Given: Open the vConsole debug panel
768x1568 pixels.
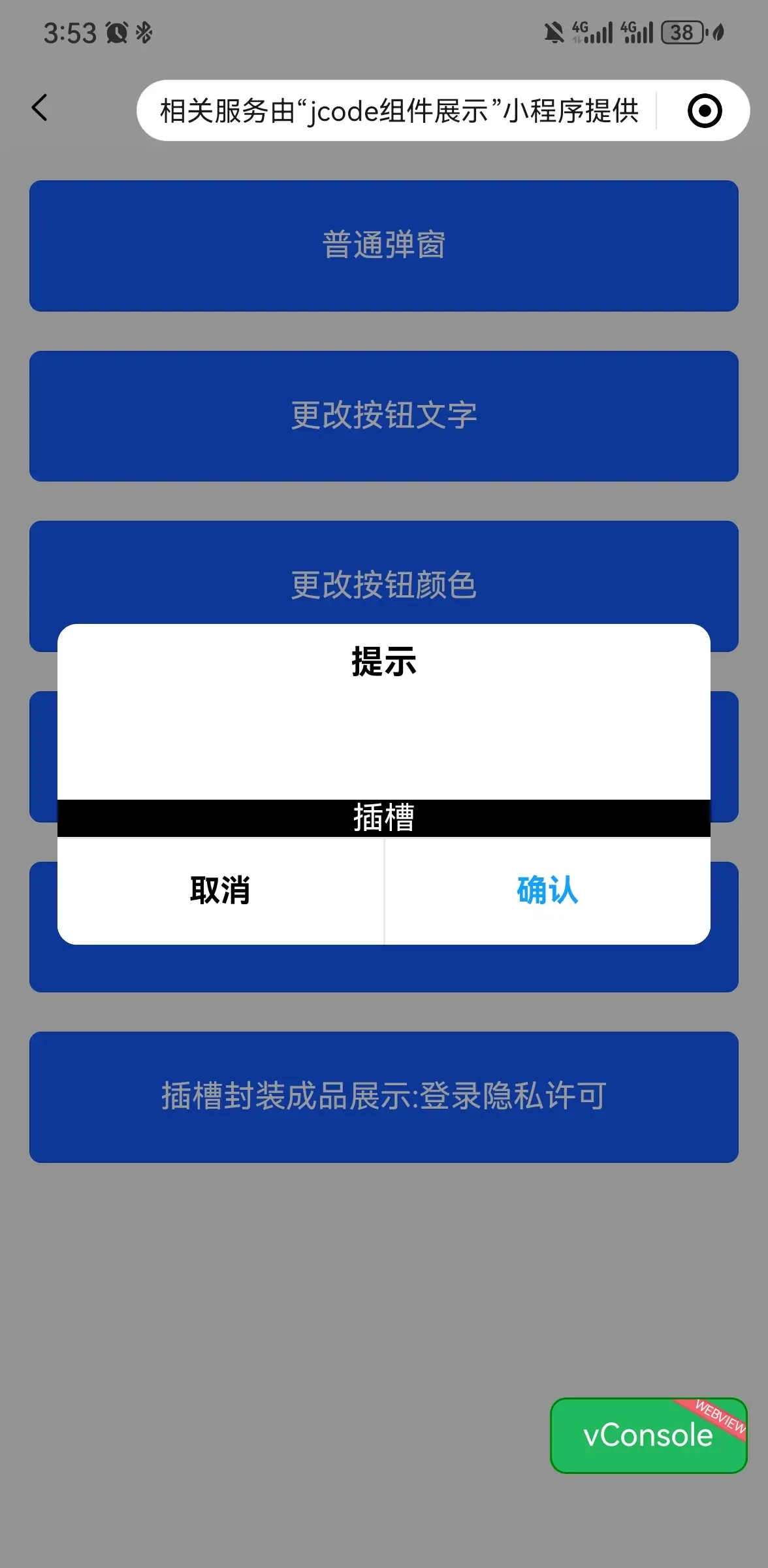Looking at the screenshot, I should [x=648, y=1435].
